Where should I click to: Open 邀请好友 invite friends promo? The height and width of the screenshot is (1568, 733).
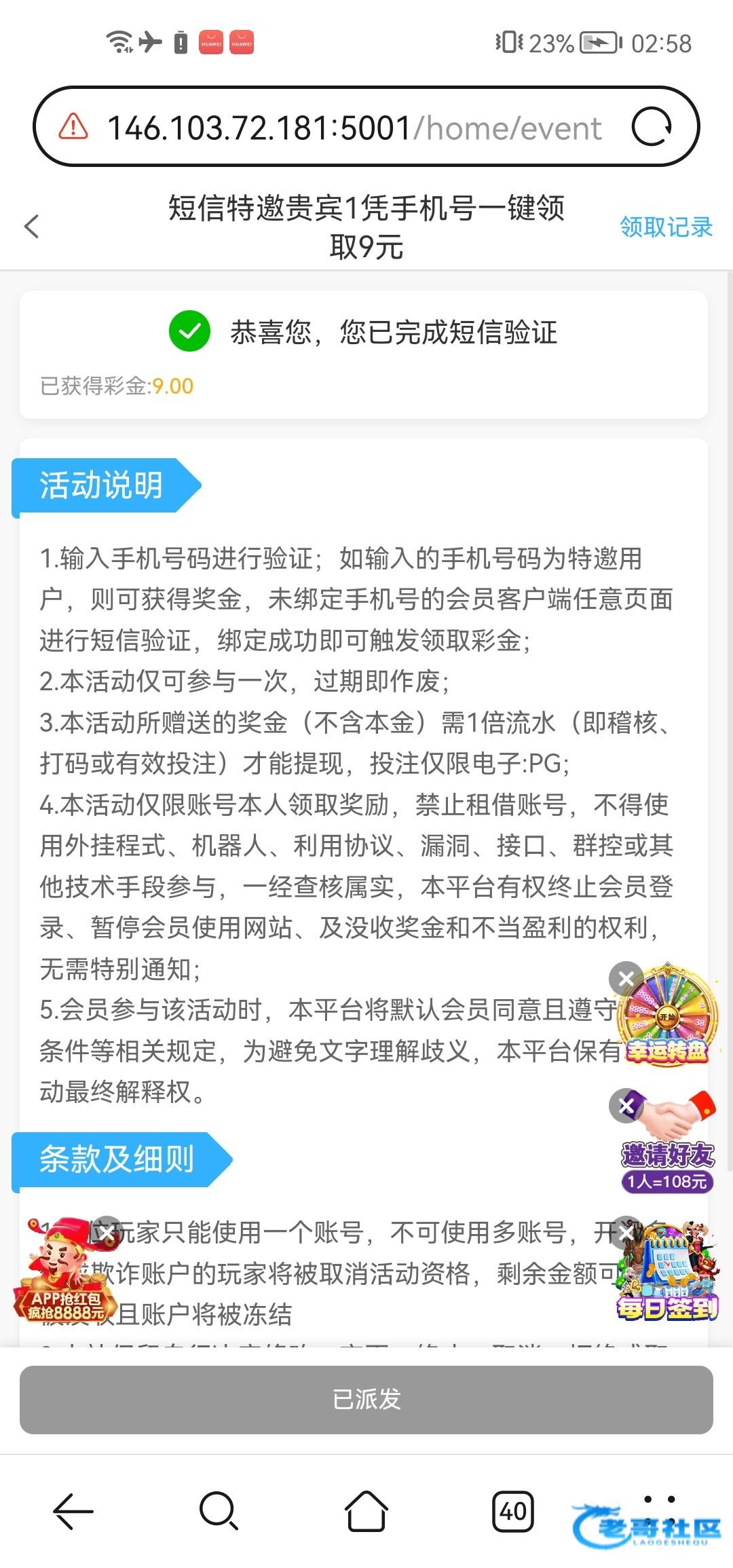669,1144
